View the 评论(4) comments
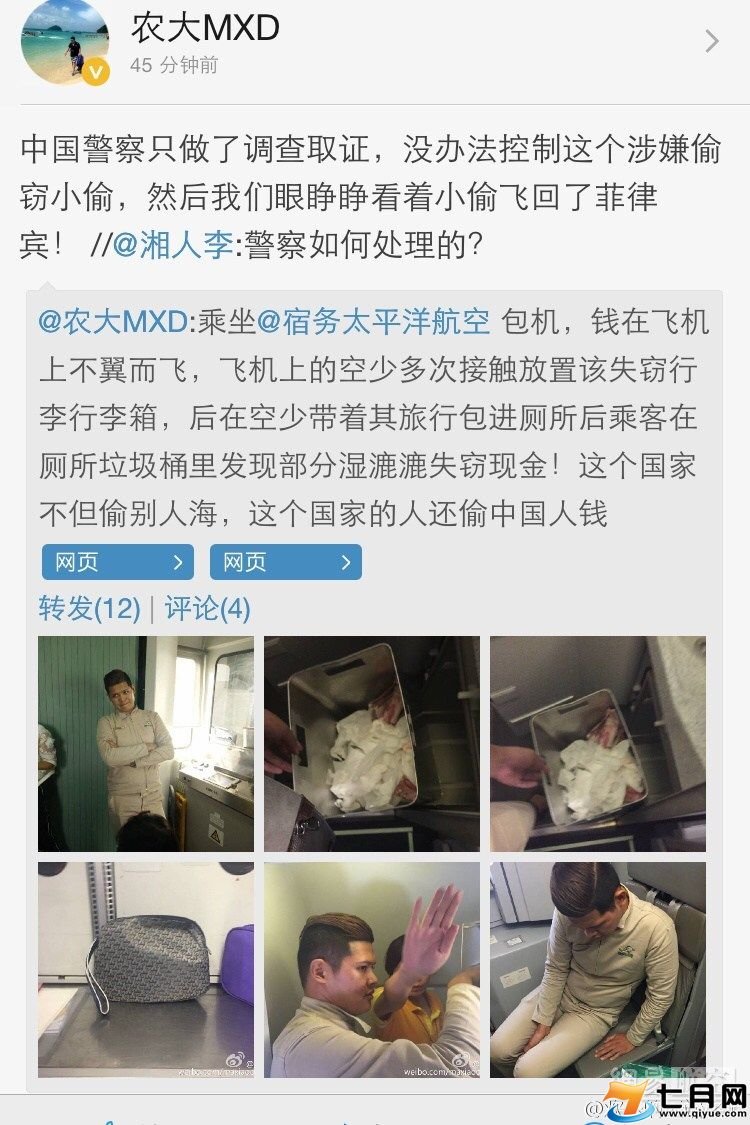Image resolution: width=750 pixels, height=1125 pixels. pyautogui.click(x=207, y=608)
